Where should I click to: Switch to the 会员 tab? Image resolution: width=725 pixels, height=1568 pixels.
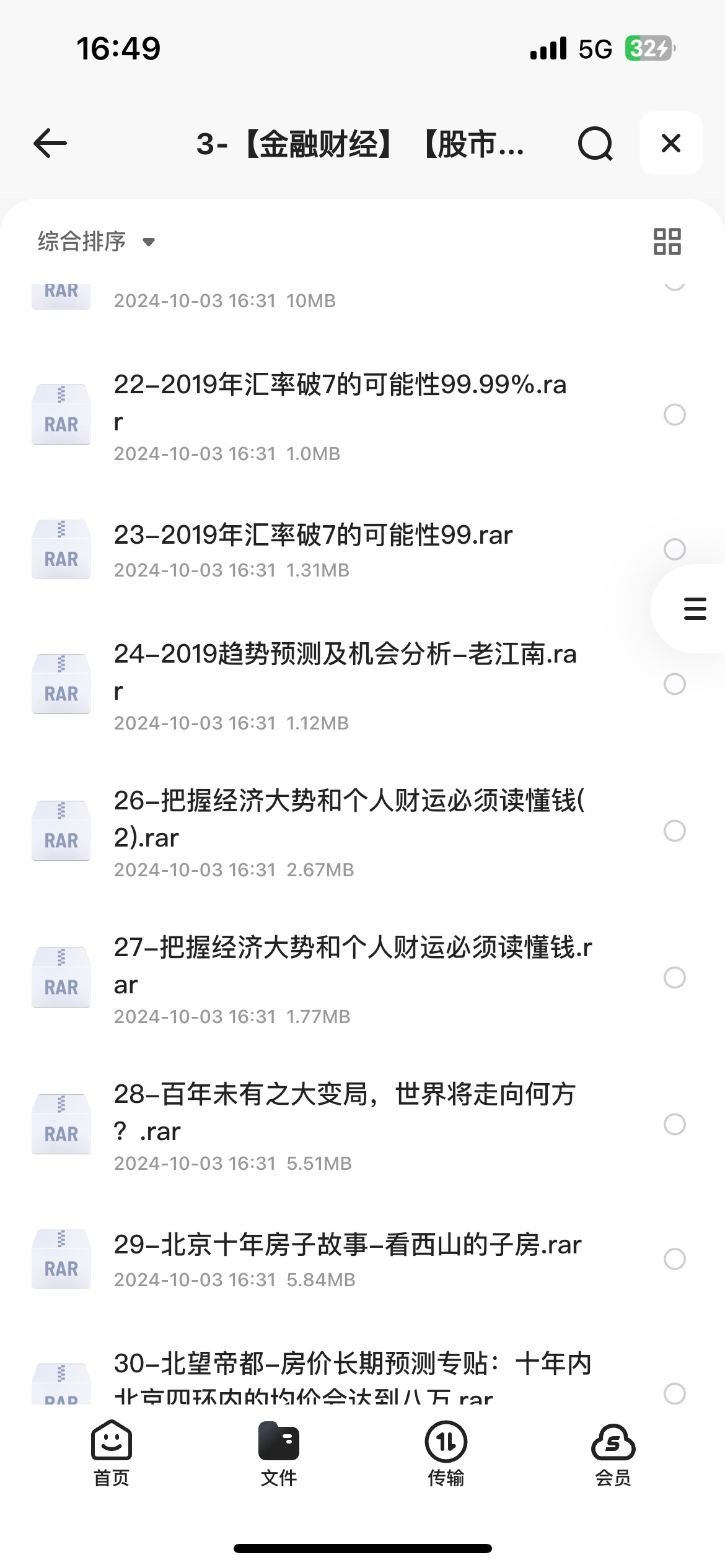pyautogui.click(x=613, y=1453)
